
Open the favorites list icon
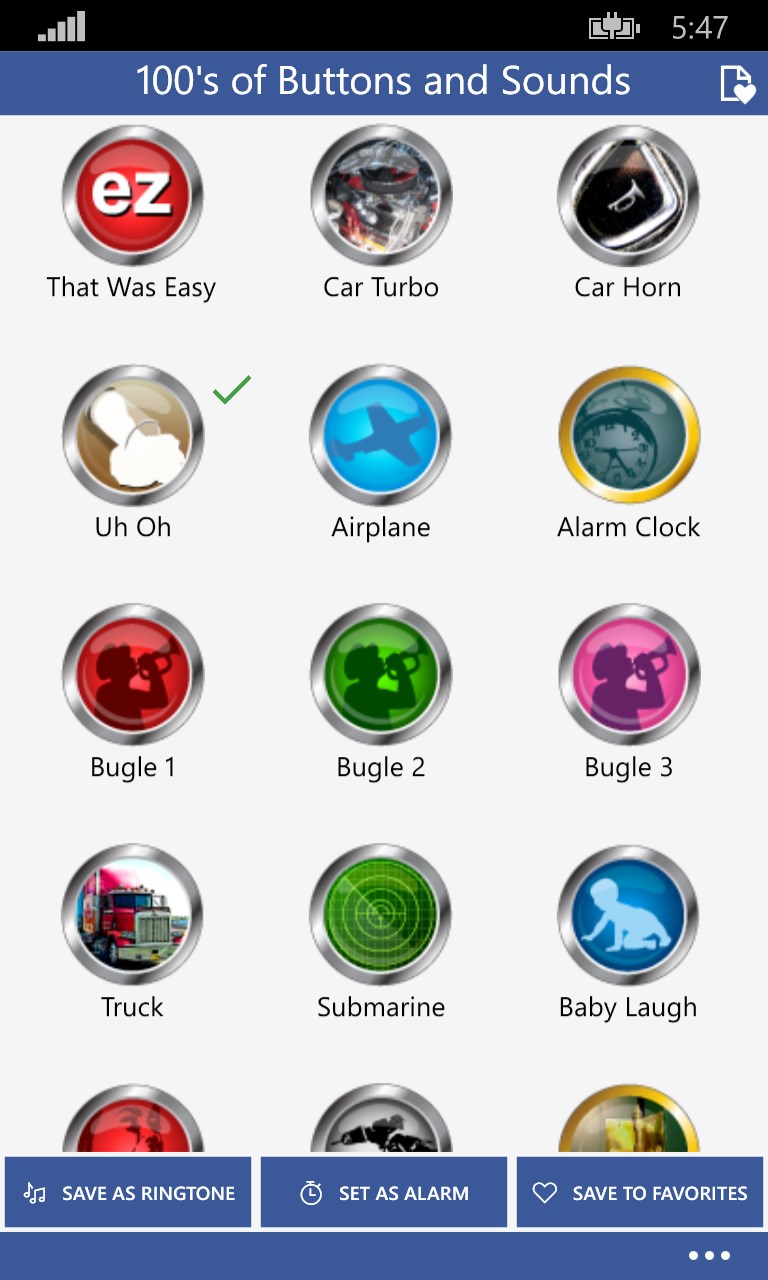(x=737, y=84)
